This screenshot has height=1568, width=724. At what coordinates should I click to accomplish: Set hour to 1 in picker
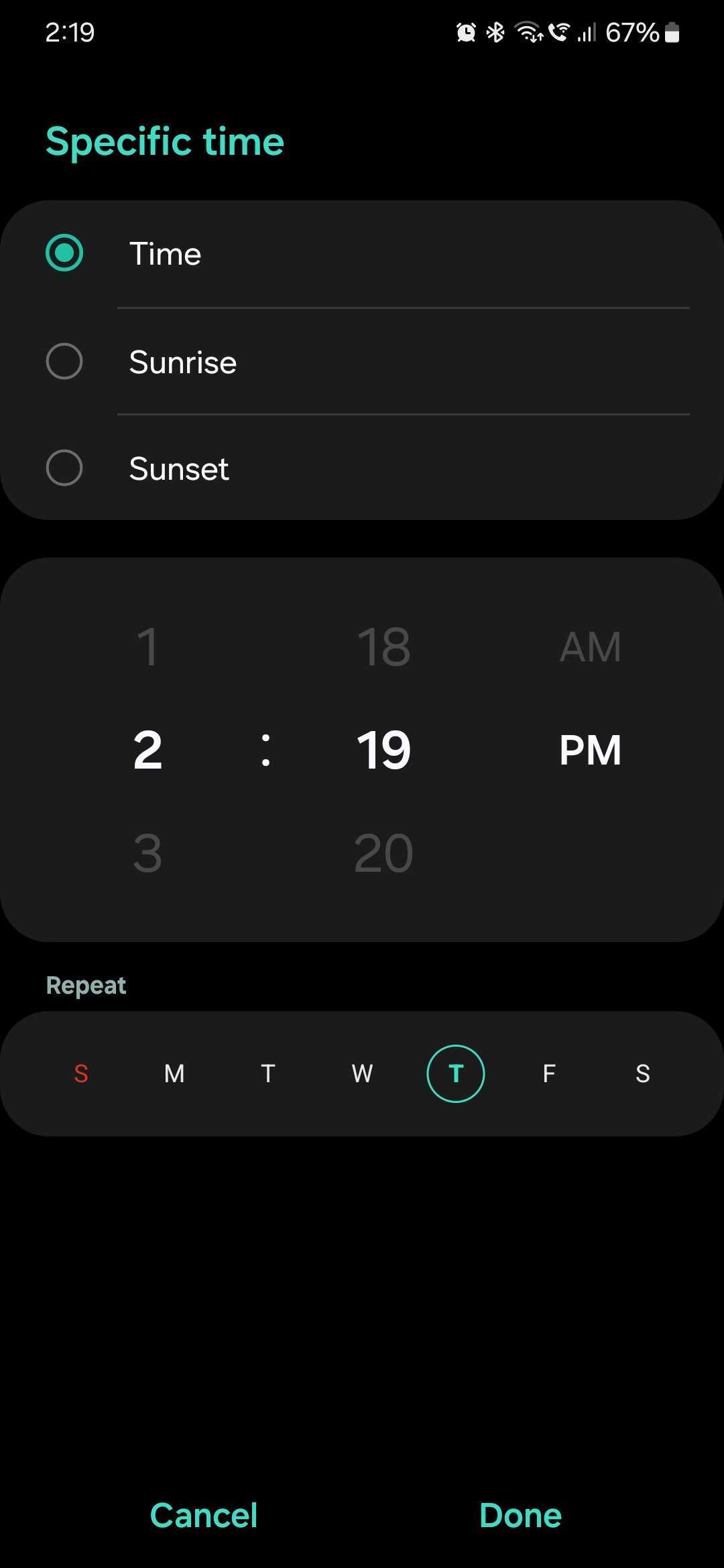[x=147, y=647]
